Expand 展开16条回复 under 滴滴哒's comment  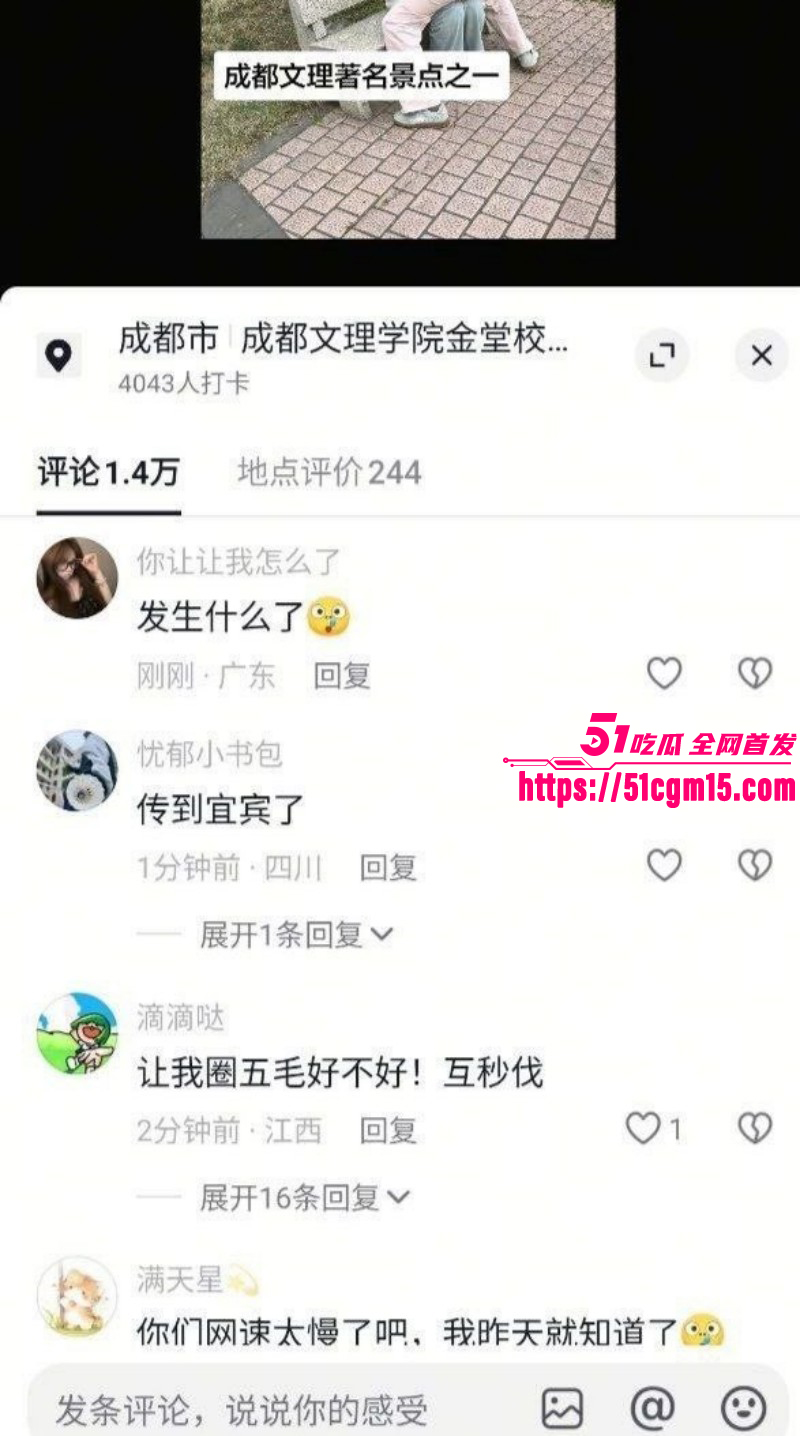304,1197
